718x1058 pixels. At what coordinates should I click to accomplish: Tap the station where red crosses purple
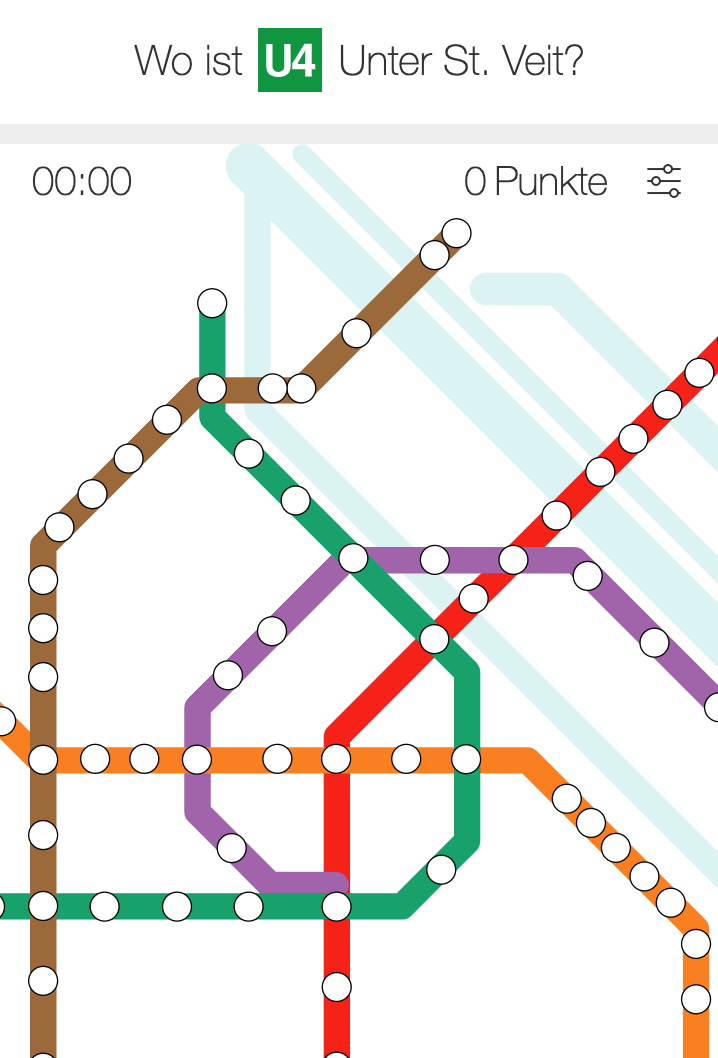pos(513,559)
